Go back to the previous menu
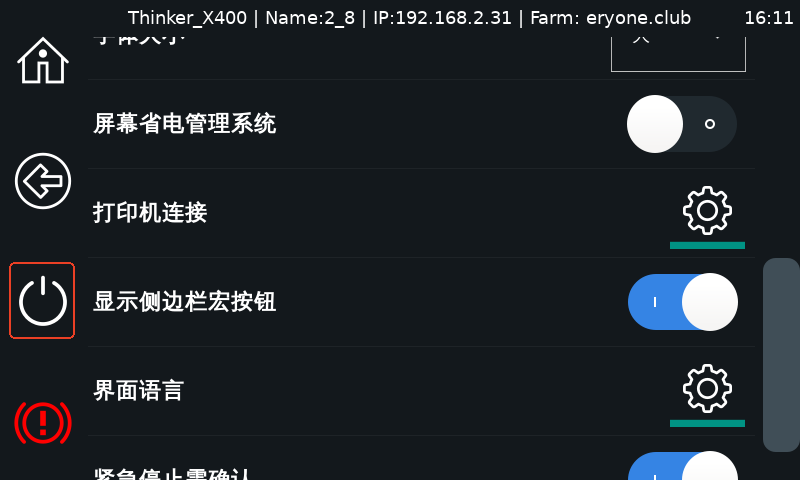This screenshot has height=480, width=800. pyautogui.click(x=43, y=181)
